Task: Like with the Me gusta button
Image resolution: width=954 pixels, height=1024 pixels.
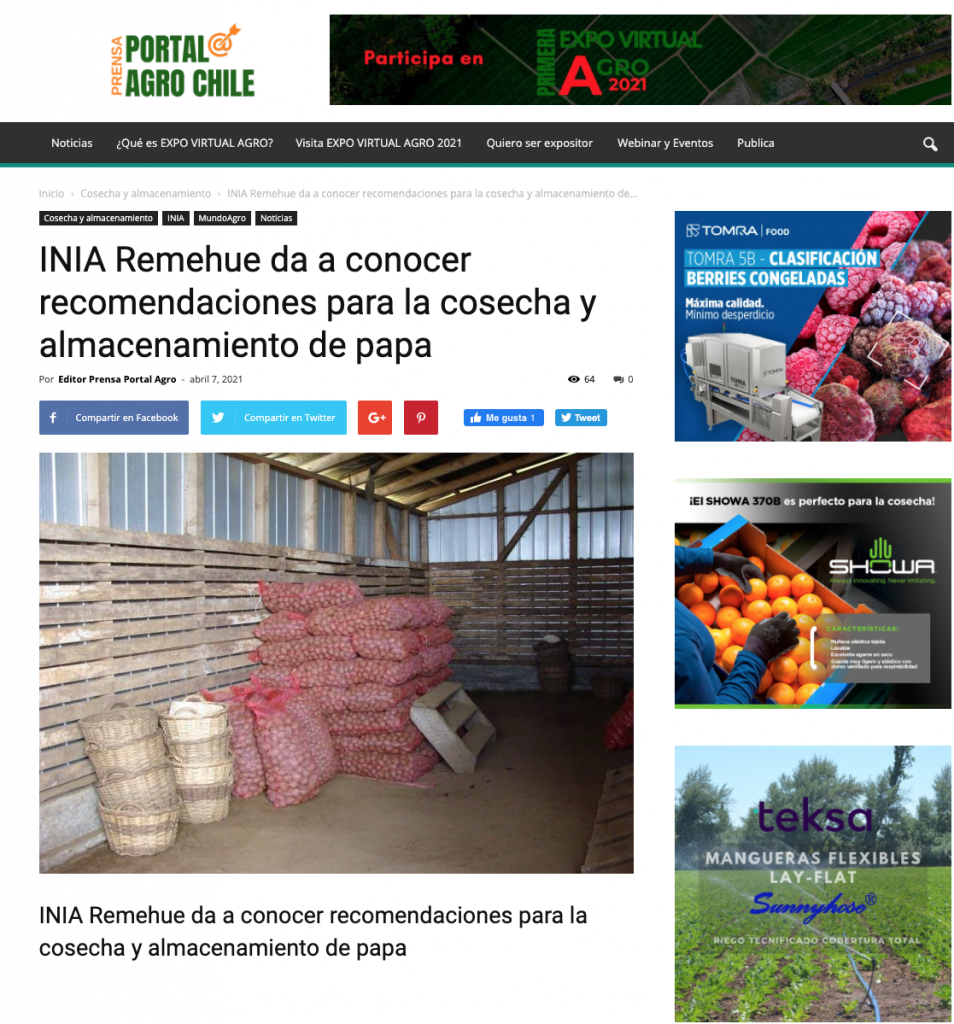Action: click(x=503, y=418)
